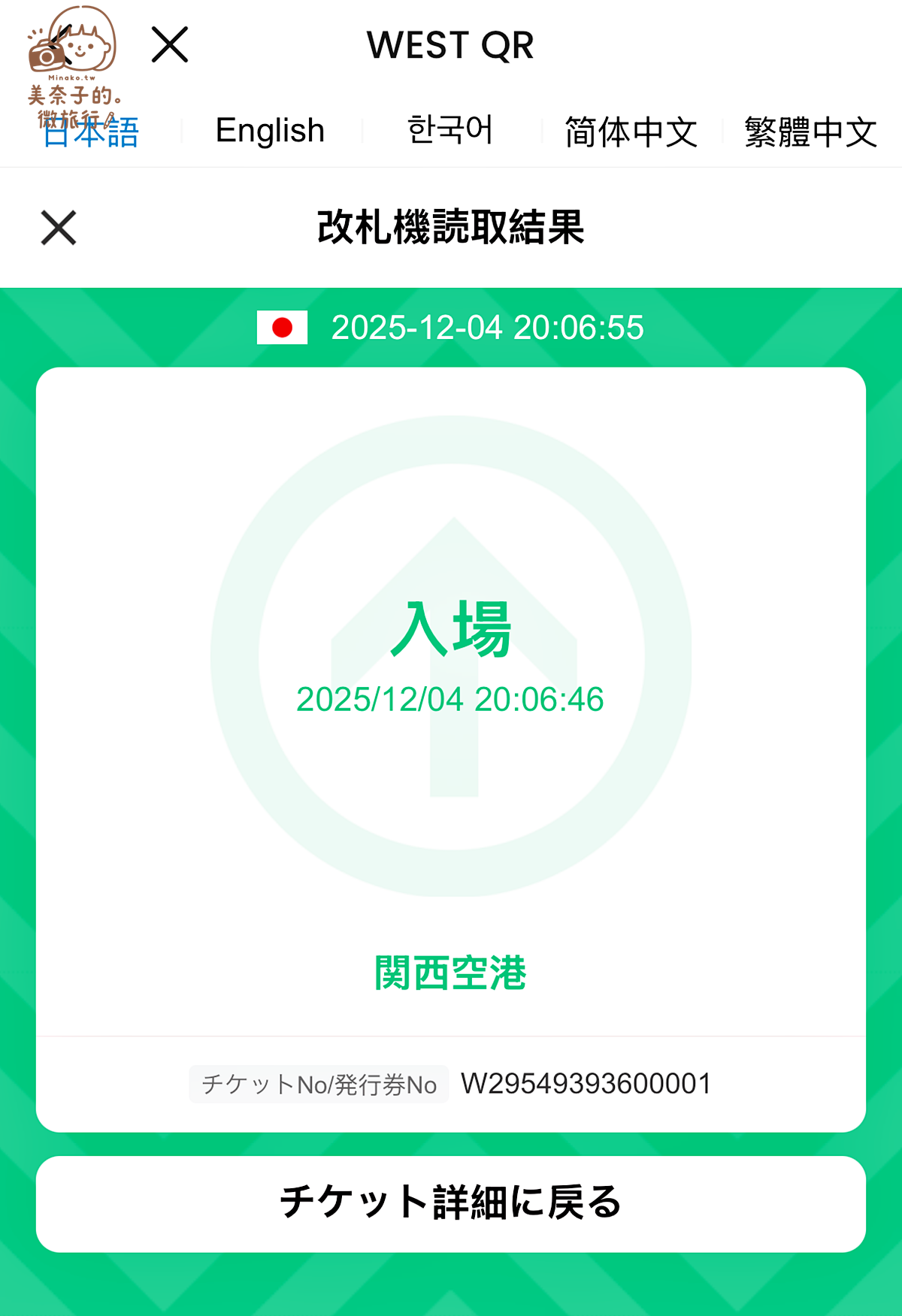The height and width of the screenshot is (1316, 902).
Task: Click the X beside 改札機読取結果 header
Action: [58, 228]
